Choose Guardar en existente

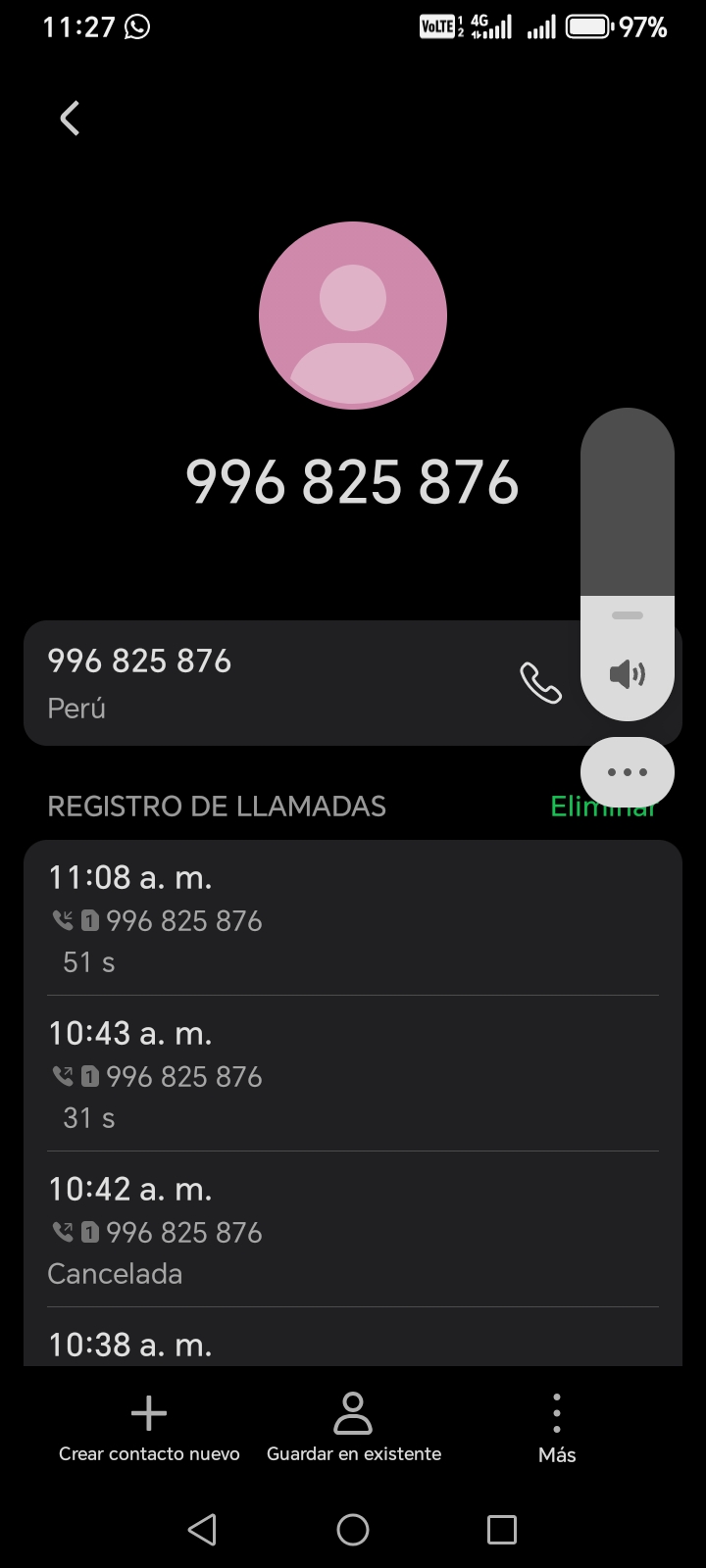point(353,1428)
